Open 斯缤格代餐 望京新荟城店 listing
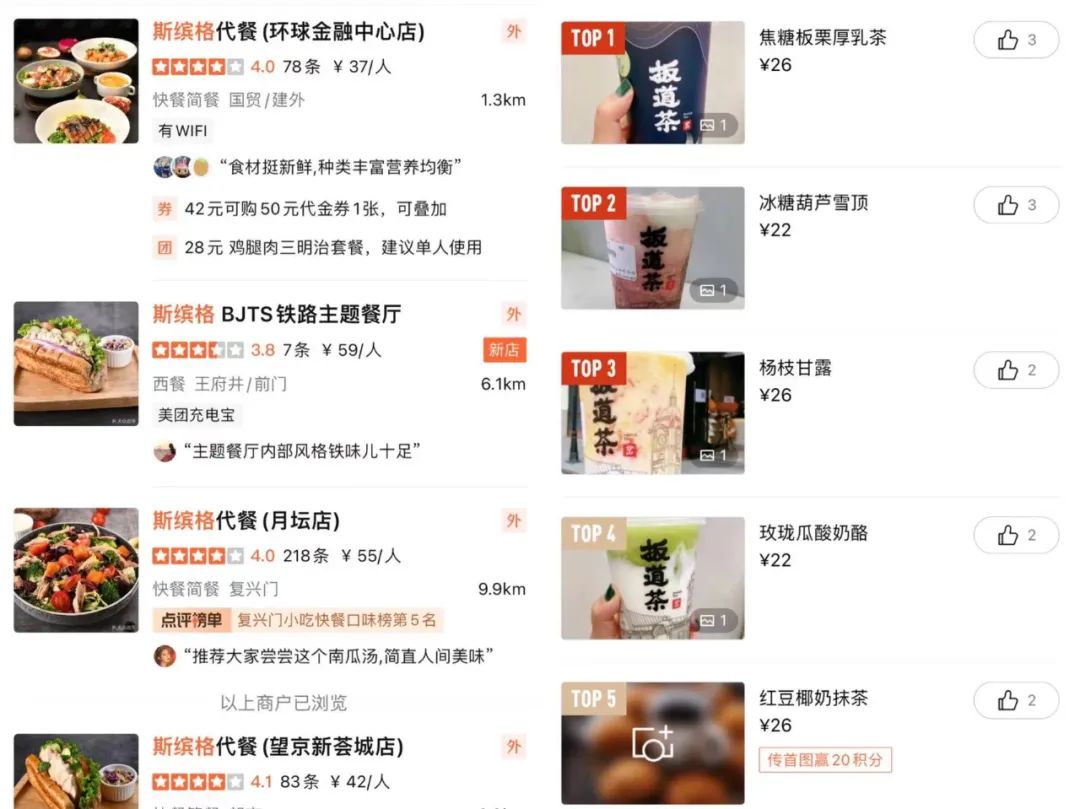1080x809 pixels. pyautogui.click(x=278, y=747)
